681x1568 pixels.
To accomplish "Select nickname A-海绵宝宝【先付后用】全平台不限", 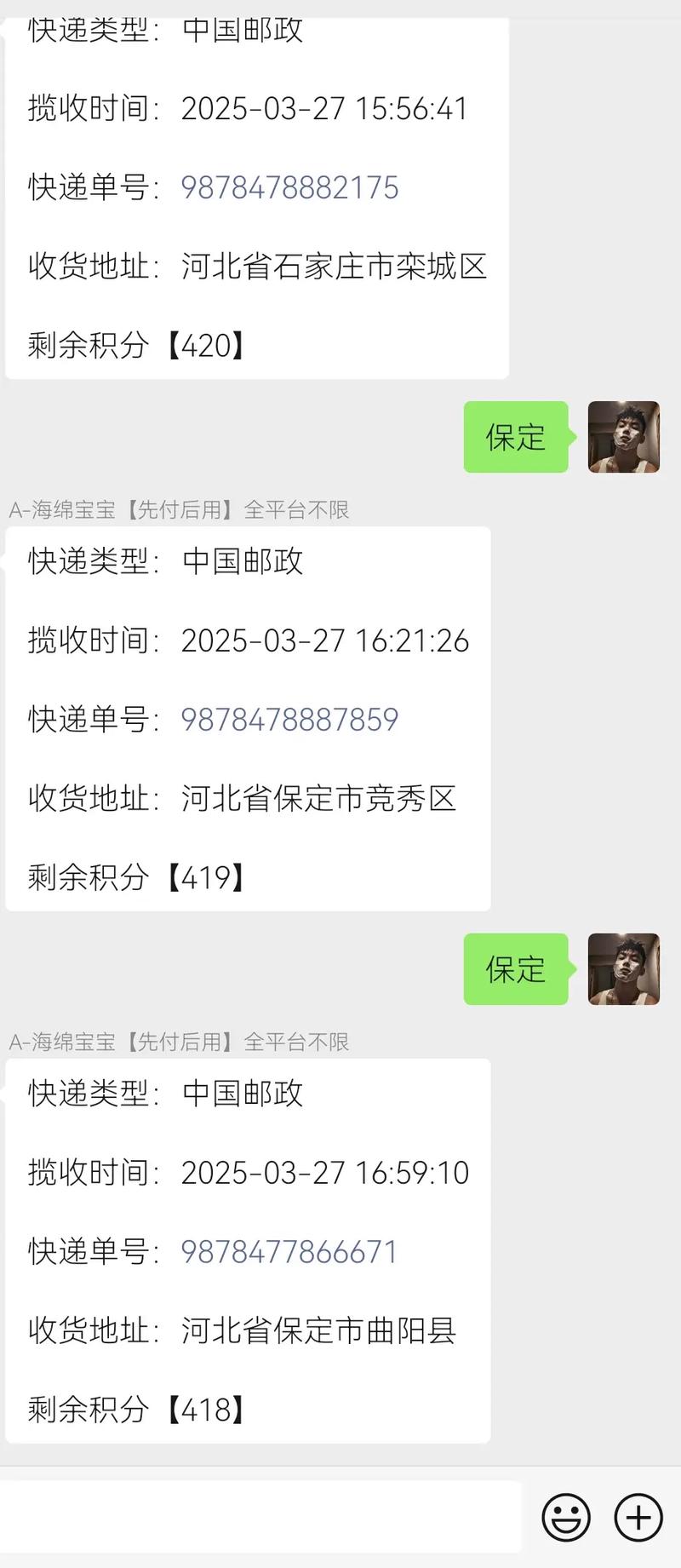I will click(x=183, y=509).
